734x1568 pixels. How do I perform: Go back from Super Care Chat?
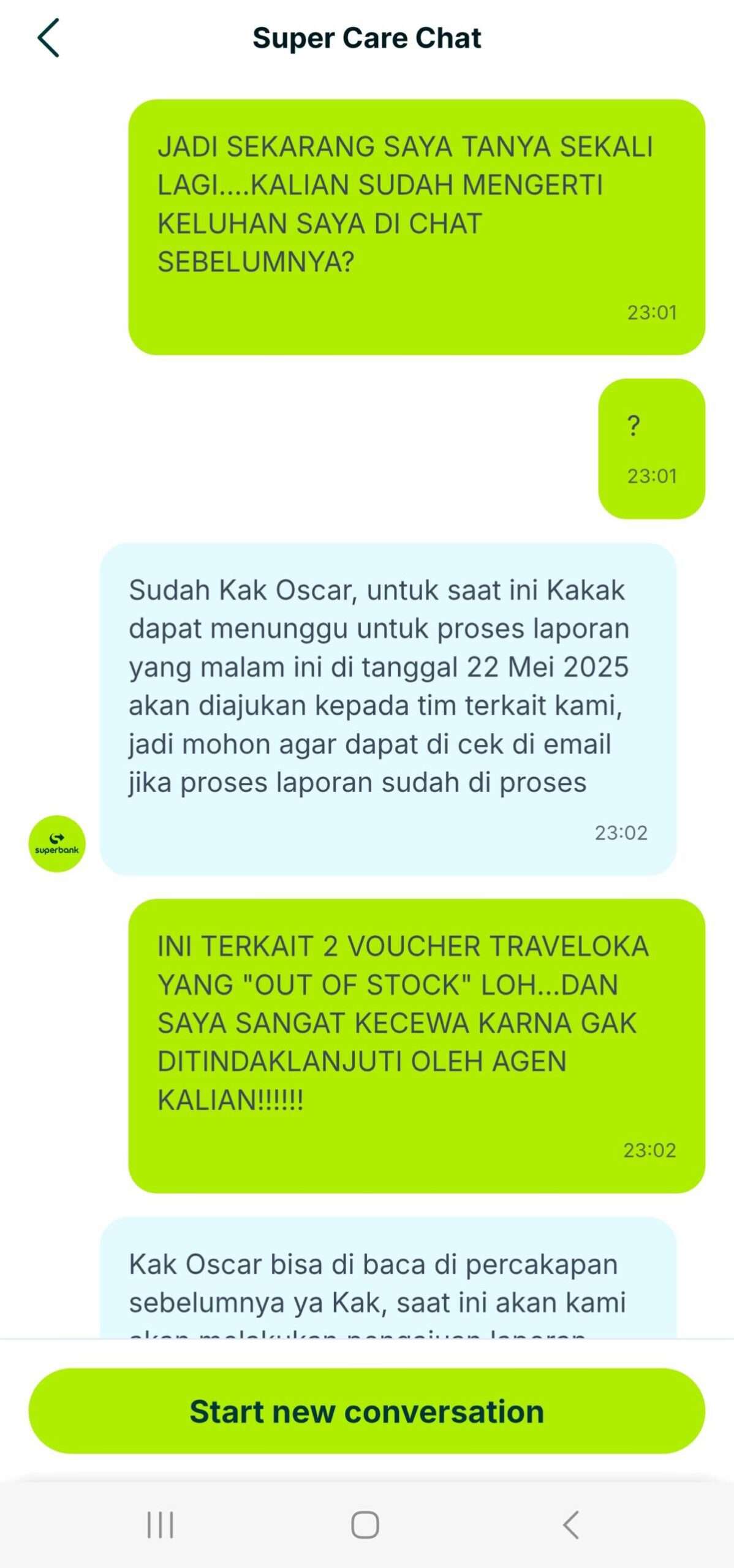pyautogui.click(x=48, y=38)
